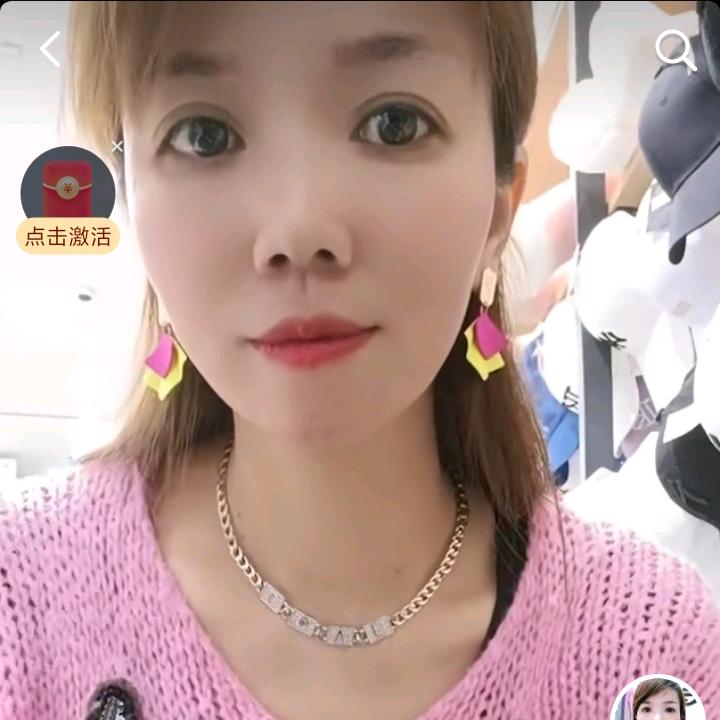
Task: Open the creator's profile avatar
Action: click(x=657, y=700)
